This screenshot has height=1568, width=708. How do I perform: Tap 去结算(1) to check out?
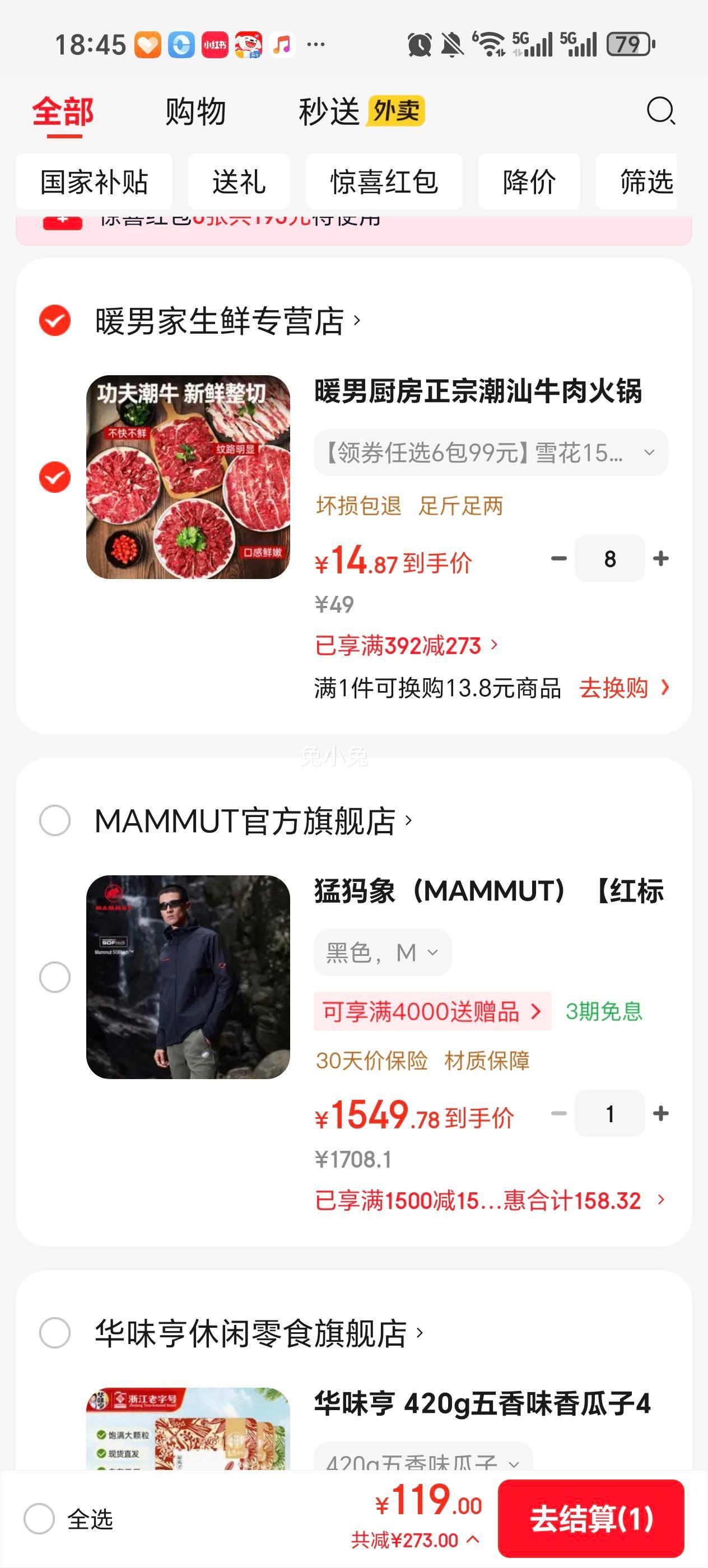(590, 1518)
